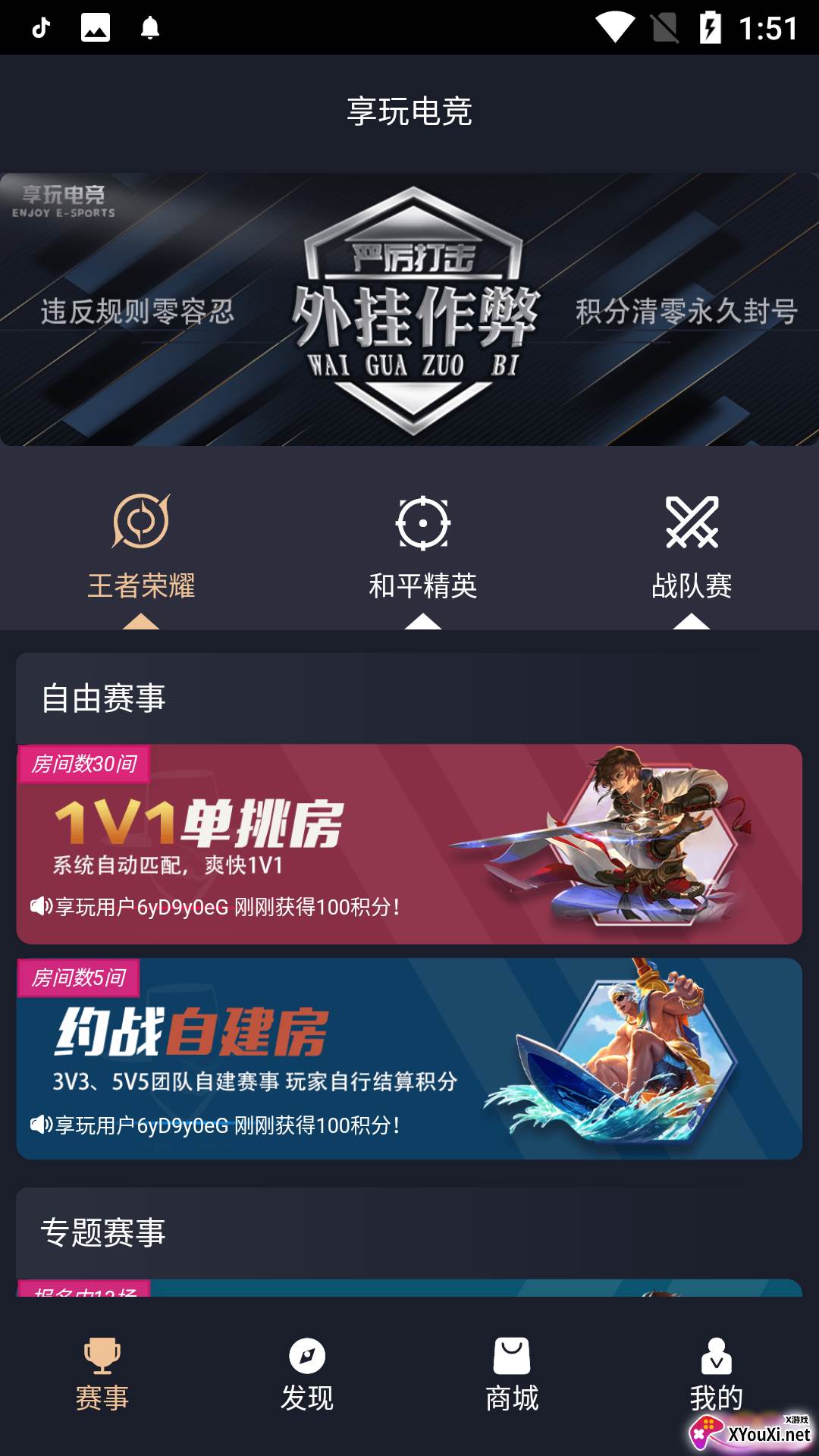Open the 商城 store tab
Viewport: 819px width, 1456px height.
512,1374
